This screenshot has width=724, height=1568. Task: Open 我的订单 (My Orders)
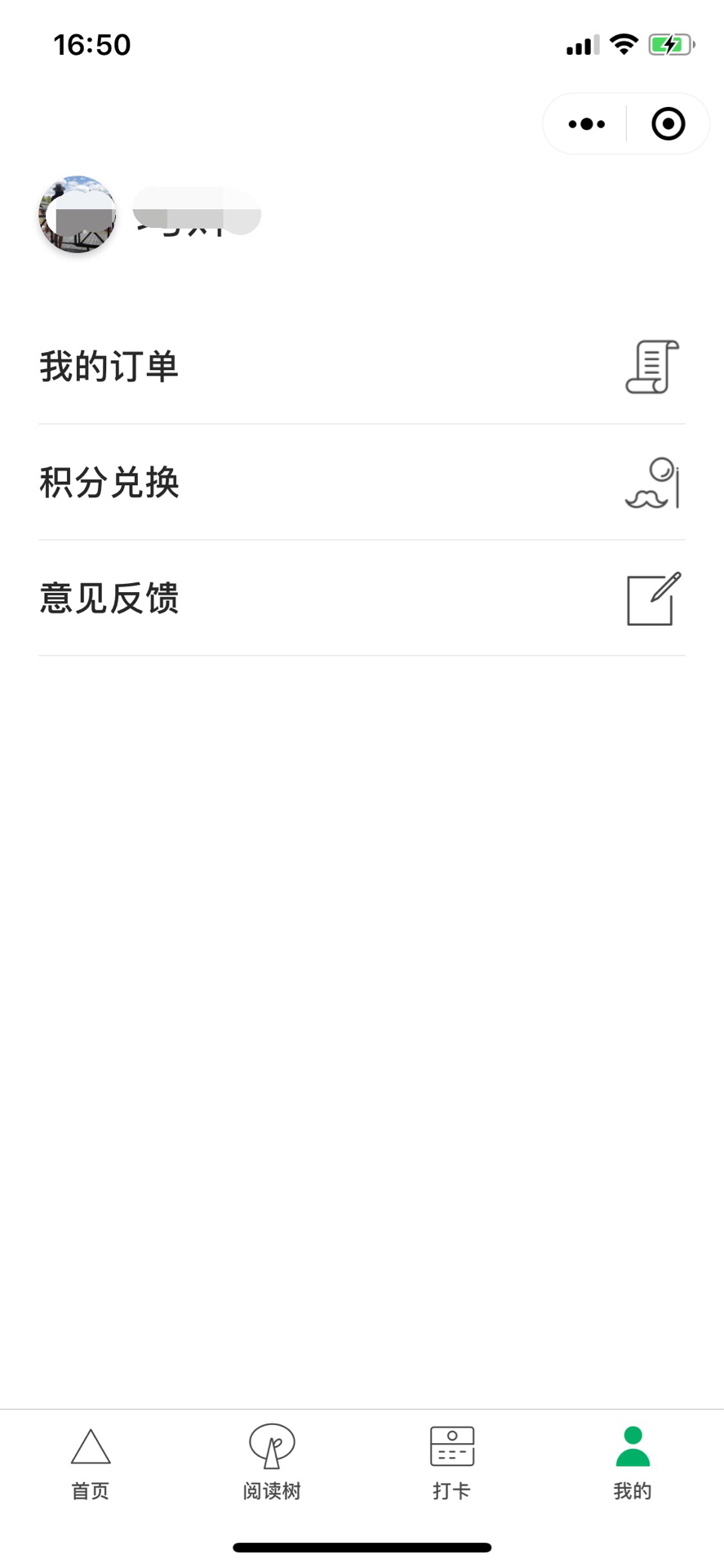[362, 367]
